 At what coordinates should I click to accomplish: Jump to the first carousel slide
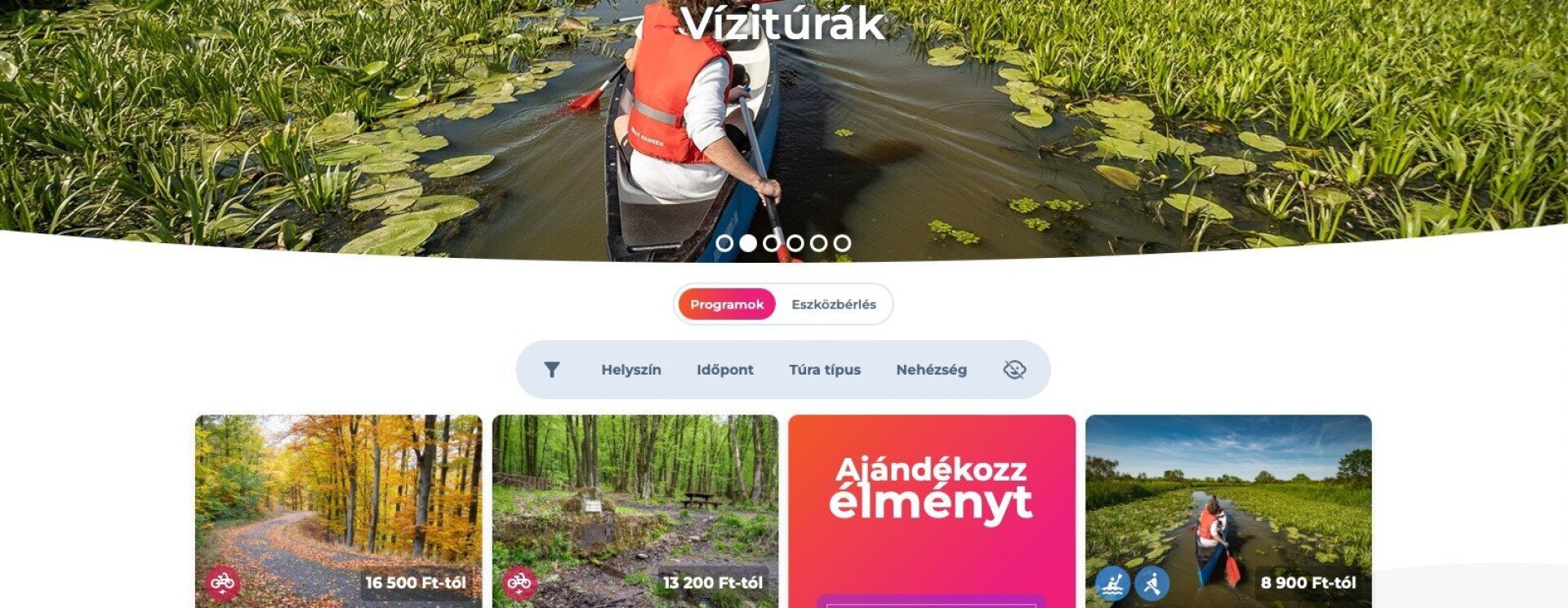point(724,243)
